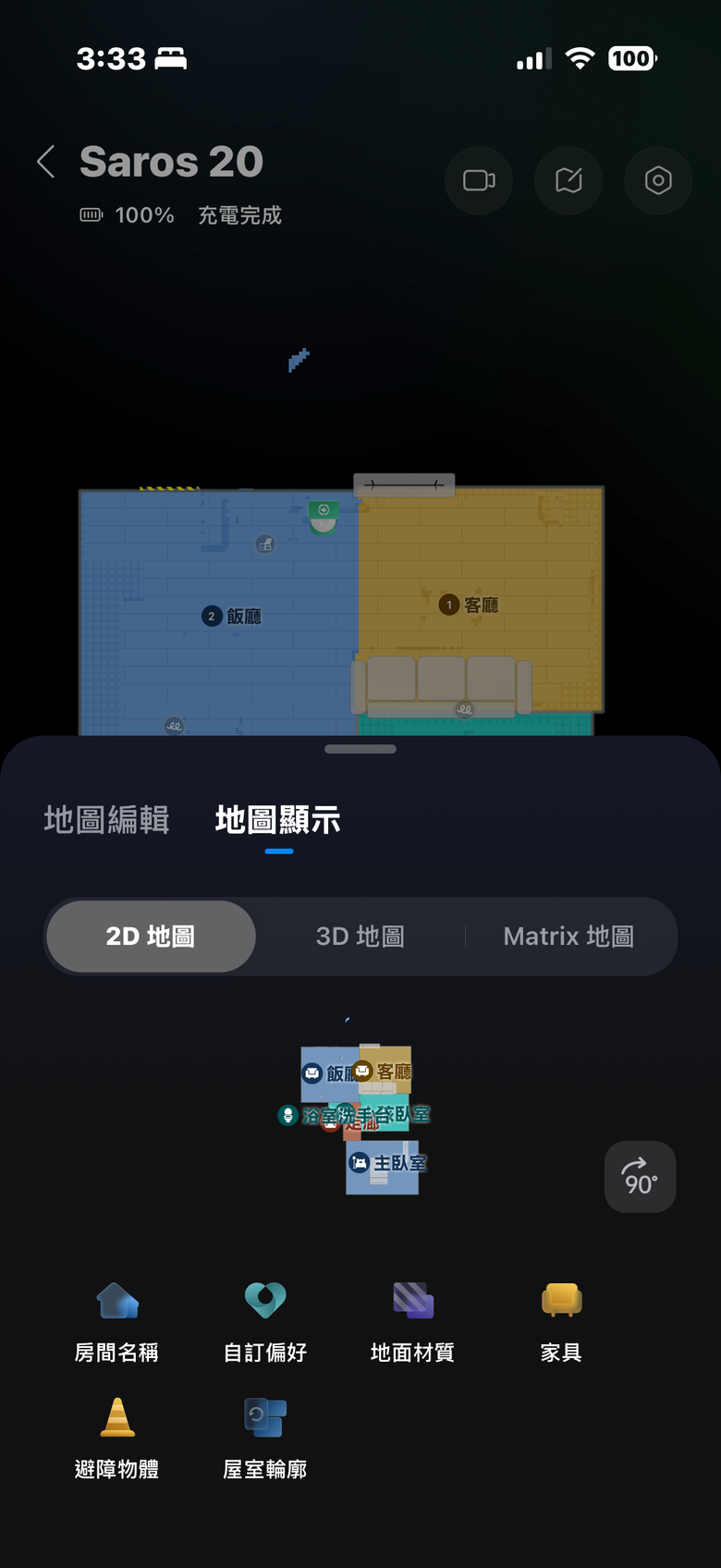Select 主臥室 in the mini map preview
Image resolution: width=721 pixels, height=1568 pixels.
point(383,1163)
